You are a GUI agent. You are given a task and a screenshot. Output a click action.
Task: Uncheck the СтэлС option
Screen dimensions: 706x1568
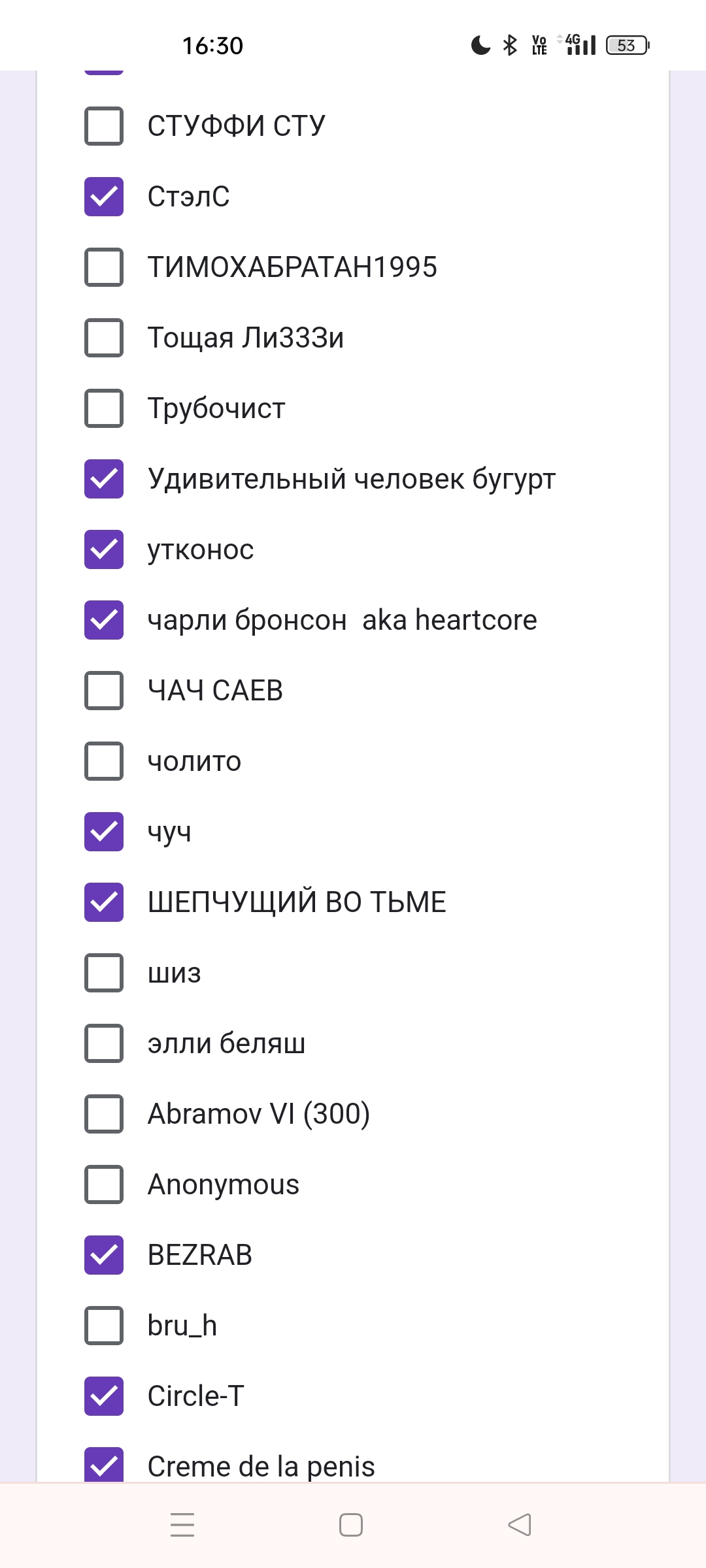[104, 197]
